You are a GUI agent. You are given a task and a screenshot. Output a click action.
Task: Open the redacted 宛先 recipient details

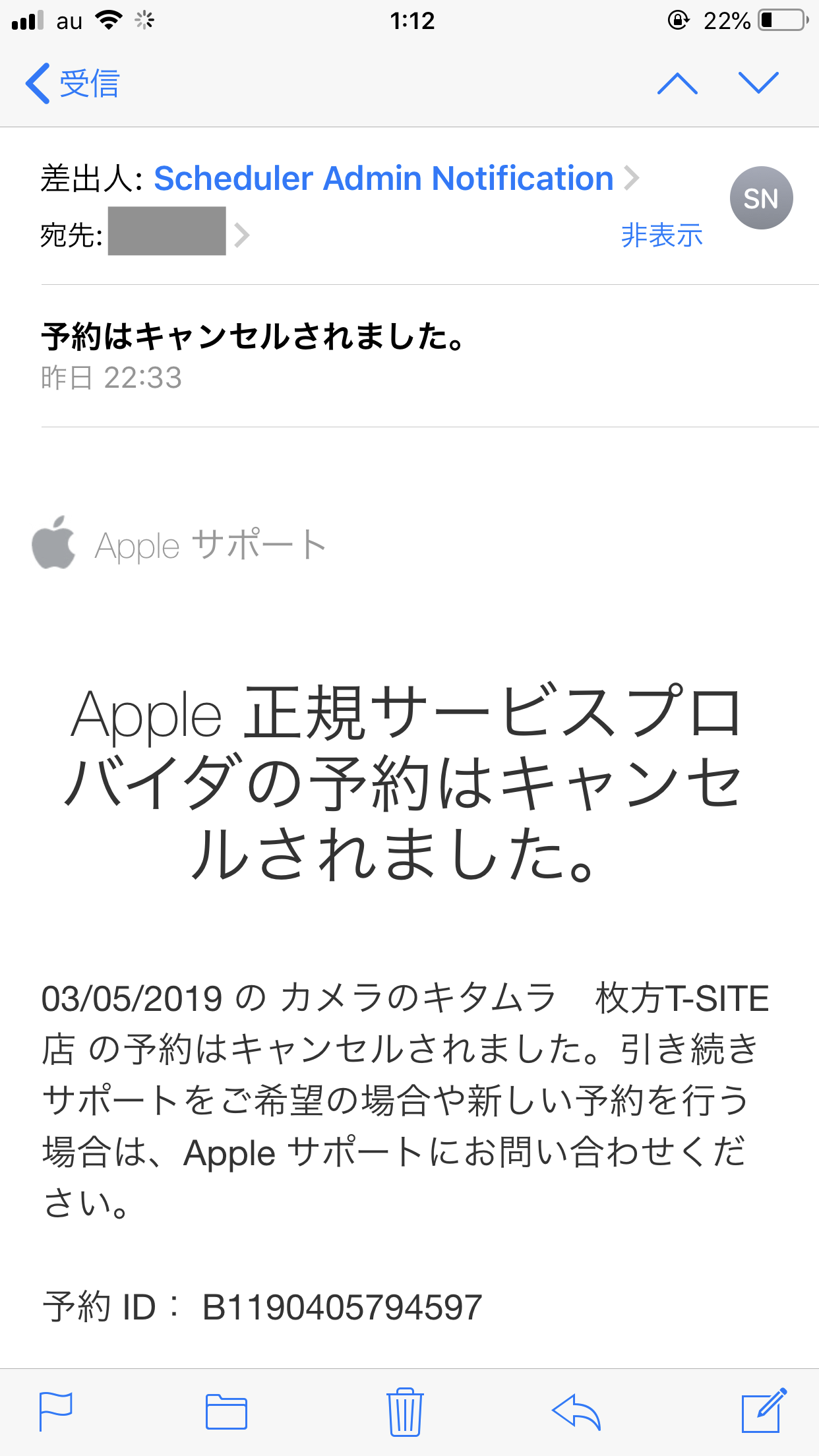167,231
